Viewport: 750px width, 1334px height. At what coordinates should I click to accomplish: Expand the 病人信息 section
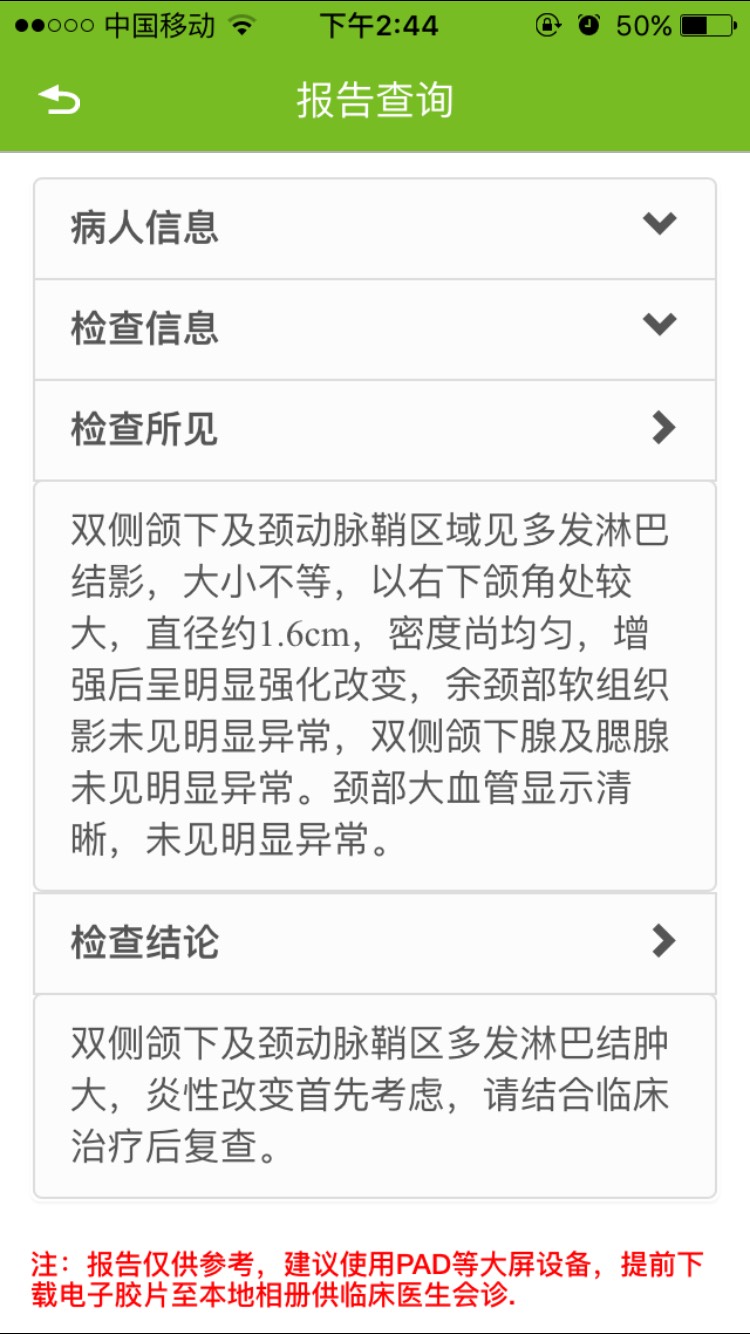tap(375, 229)
